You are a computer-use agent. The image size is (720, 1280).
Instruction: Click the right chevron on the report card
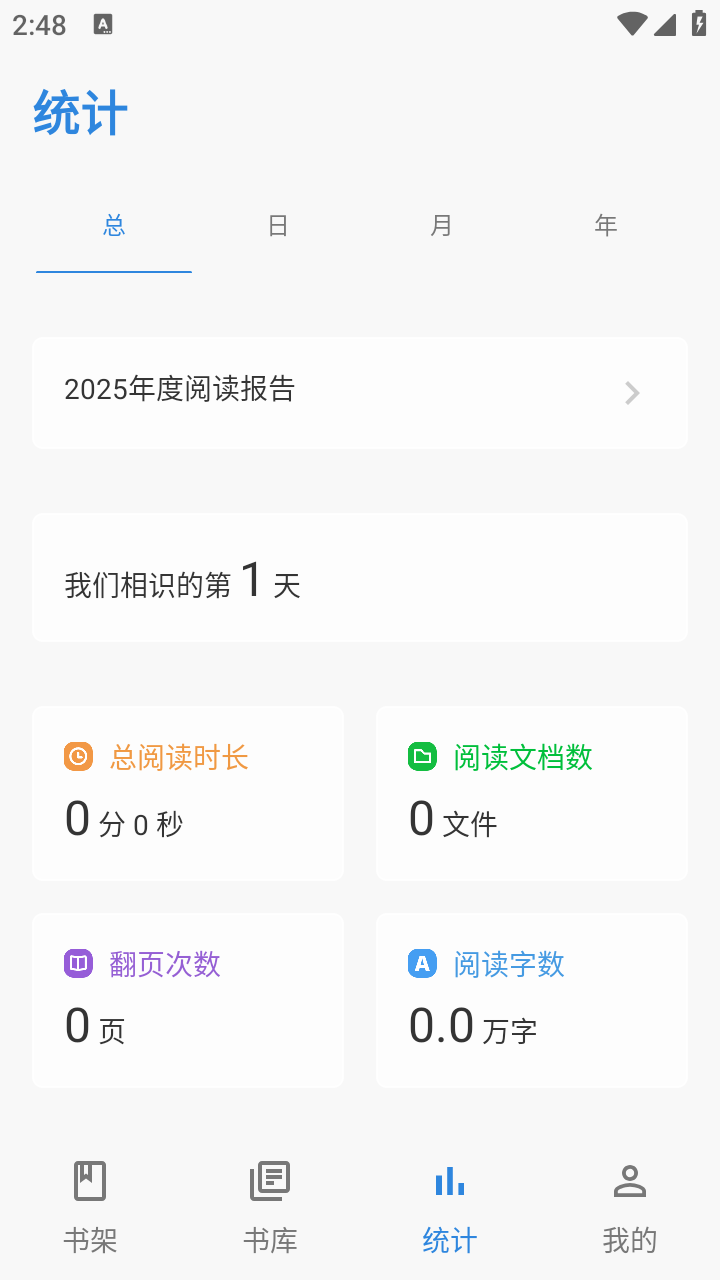coord(632,392)
